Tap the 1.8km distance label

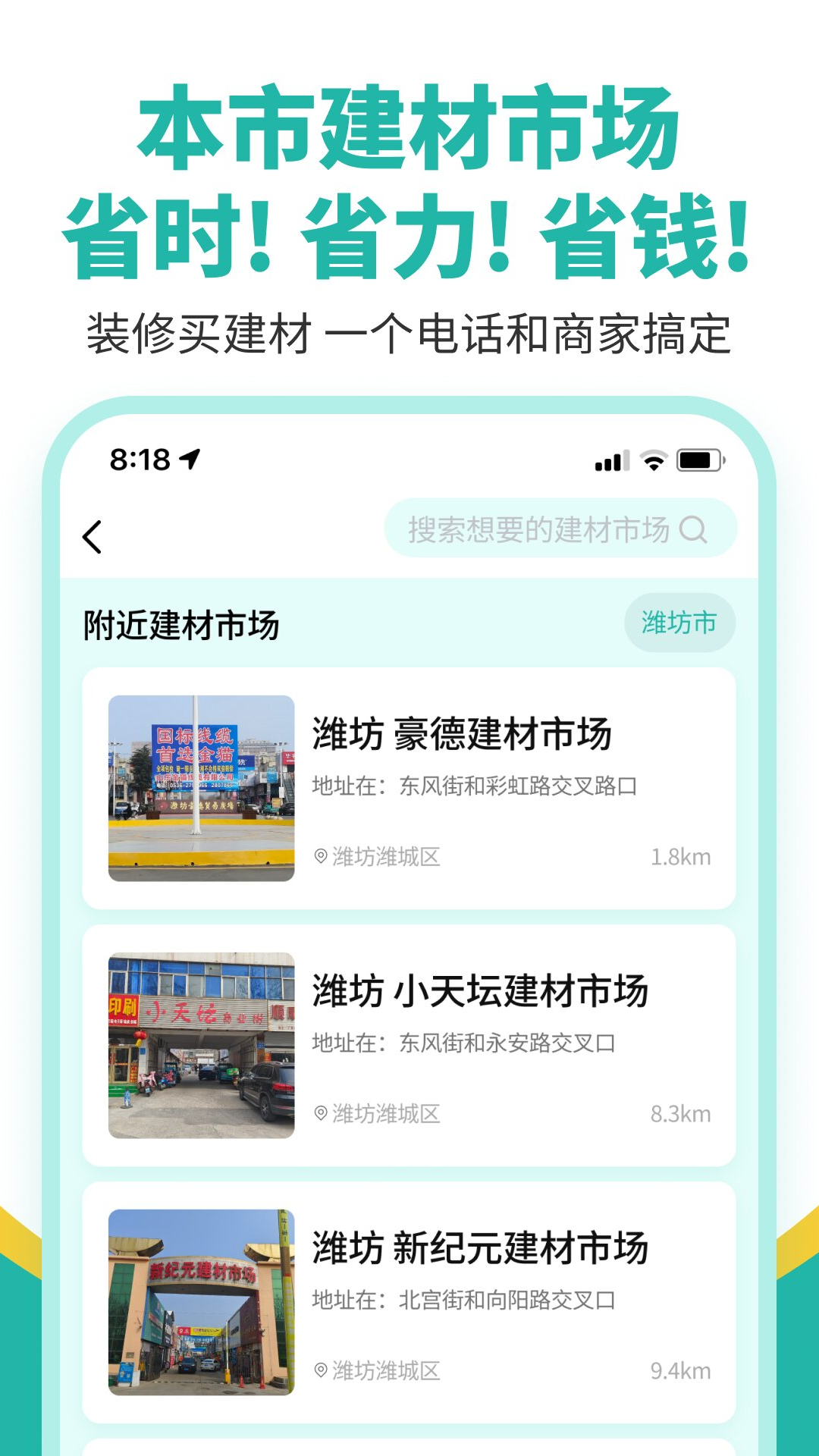(681, 855)
